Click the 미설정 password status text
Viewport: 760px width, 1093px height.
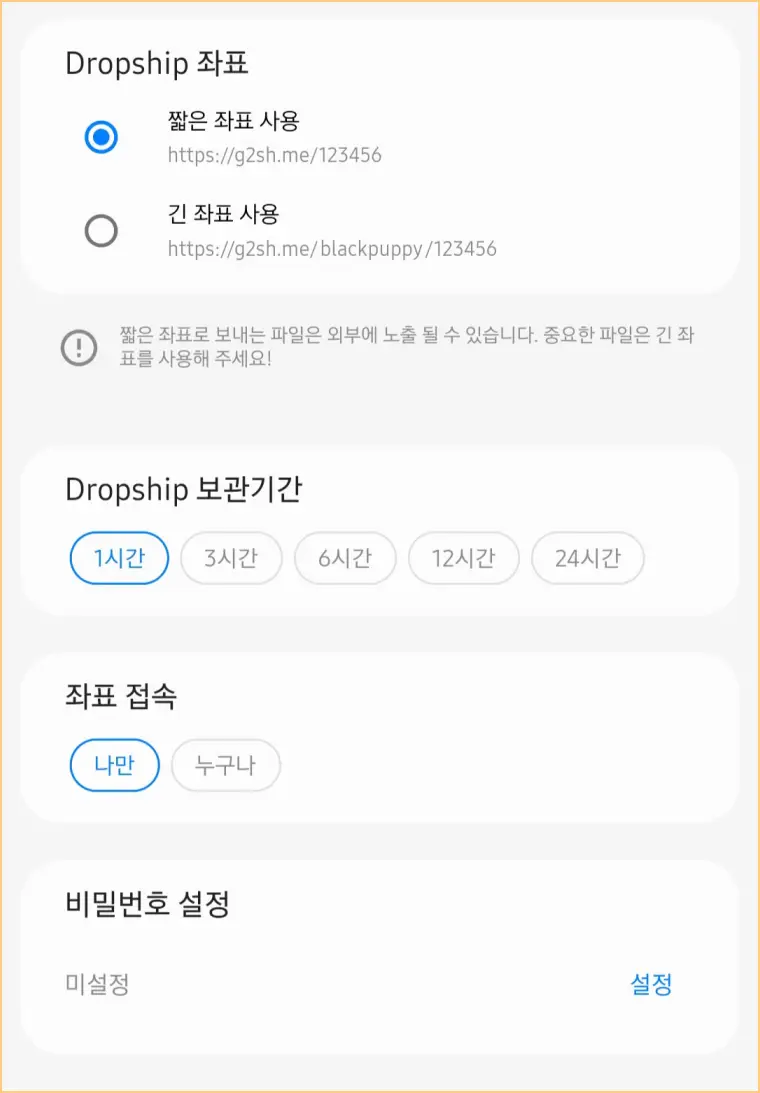click(95, 985)
